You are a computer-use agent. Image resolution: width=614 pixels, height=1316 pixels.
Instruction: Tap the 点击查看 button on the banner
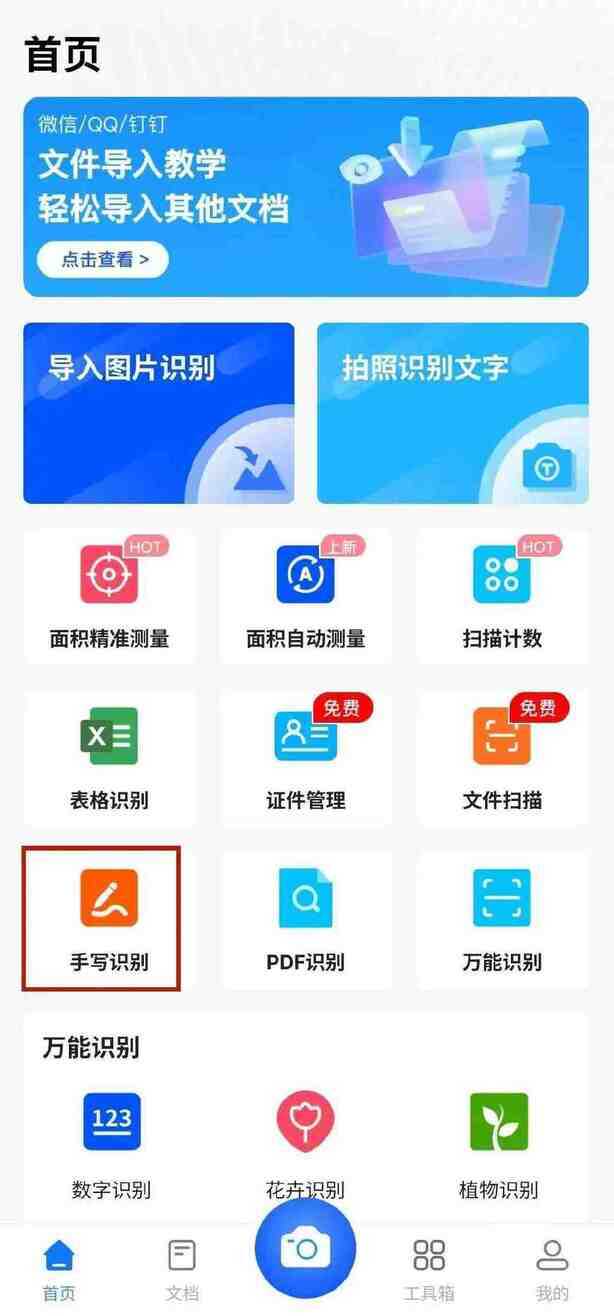(103, 260)
